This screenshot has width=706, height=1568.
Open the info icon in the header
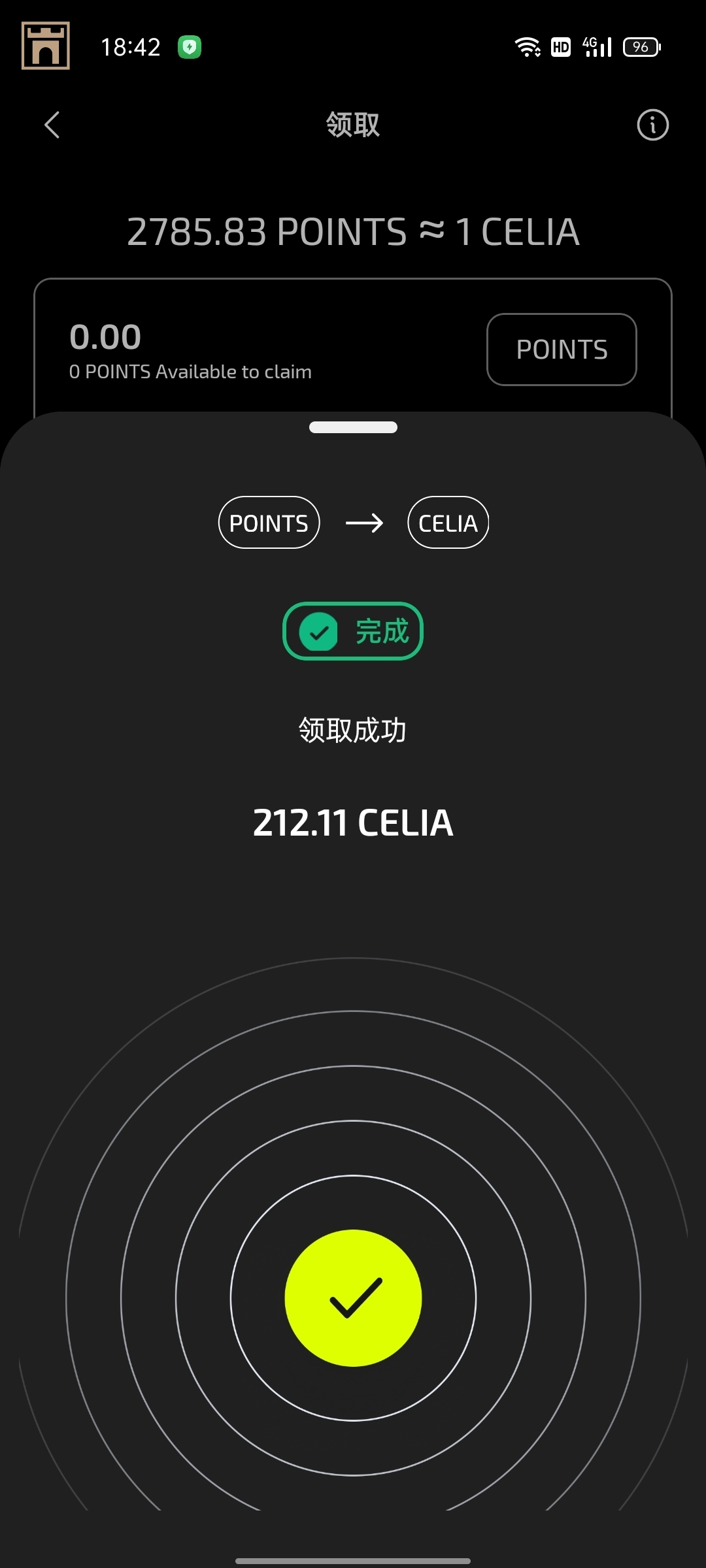tap(652, 125)
